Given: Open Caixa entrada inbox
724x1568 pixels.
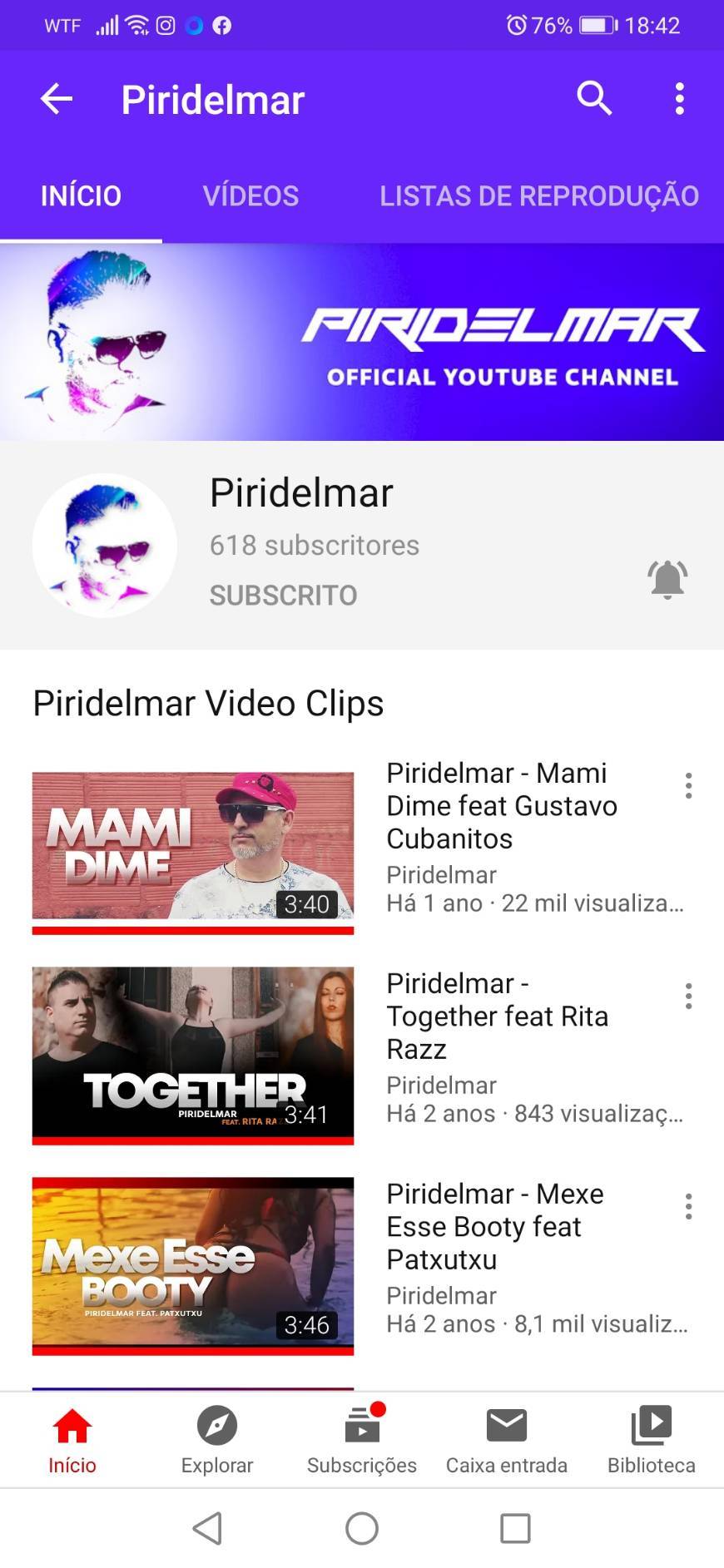Looking at the screenshot, I should coord(507,1441).
